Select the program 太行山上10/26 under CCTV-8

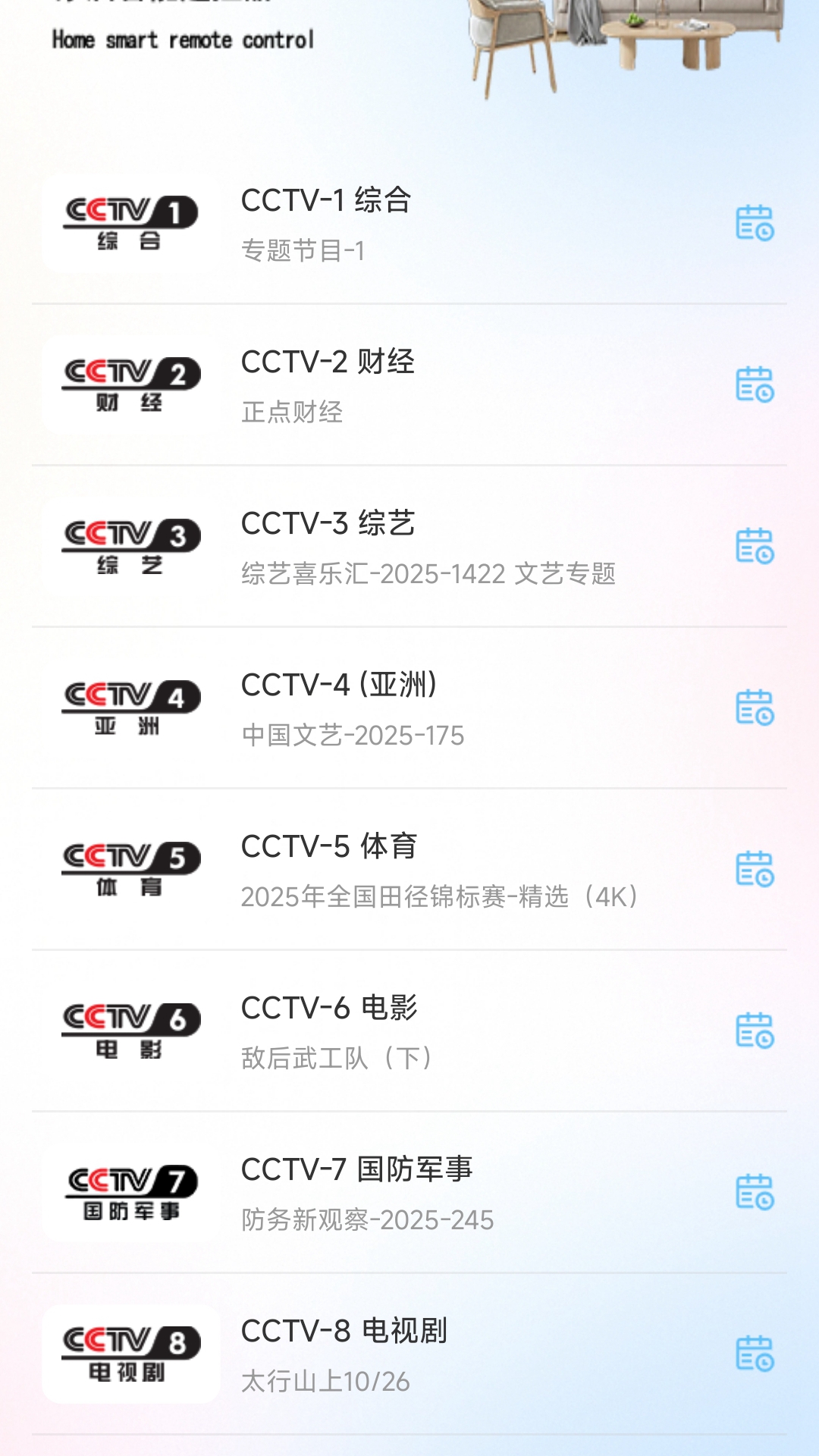[x=326, y=1382]
